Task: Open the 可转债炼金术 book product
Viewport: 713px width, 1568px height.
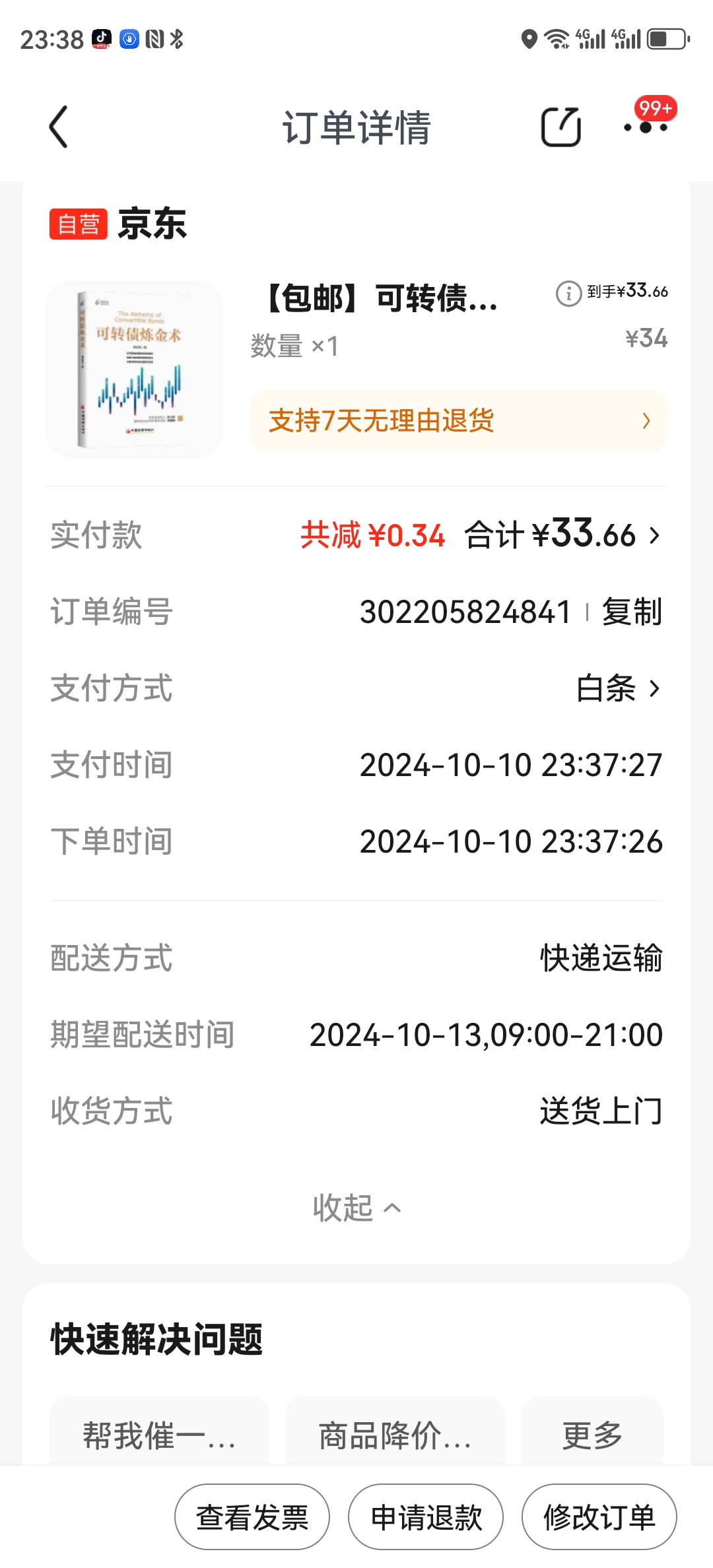Action: point(134,370)
